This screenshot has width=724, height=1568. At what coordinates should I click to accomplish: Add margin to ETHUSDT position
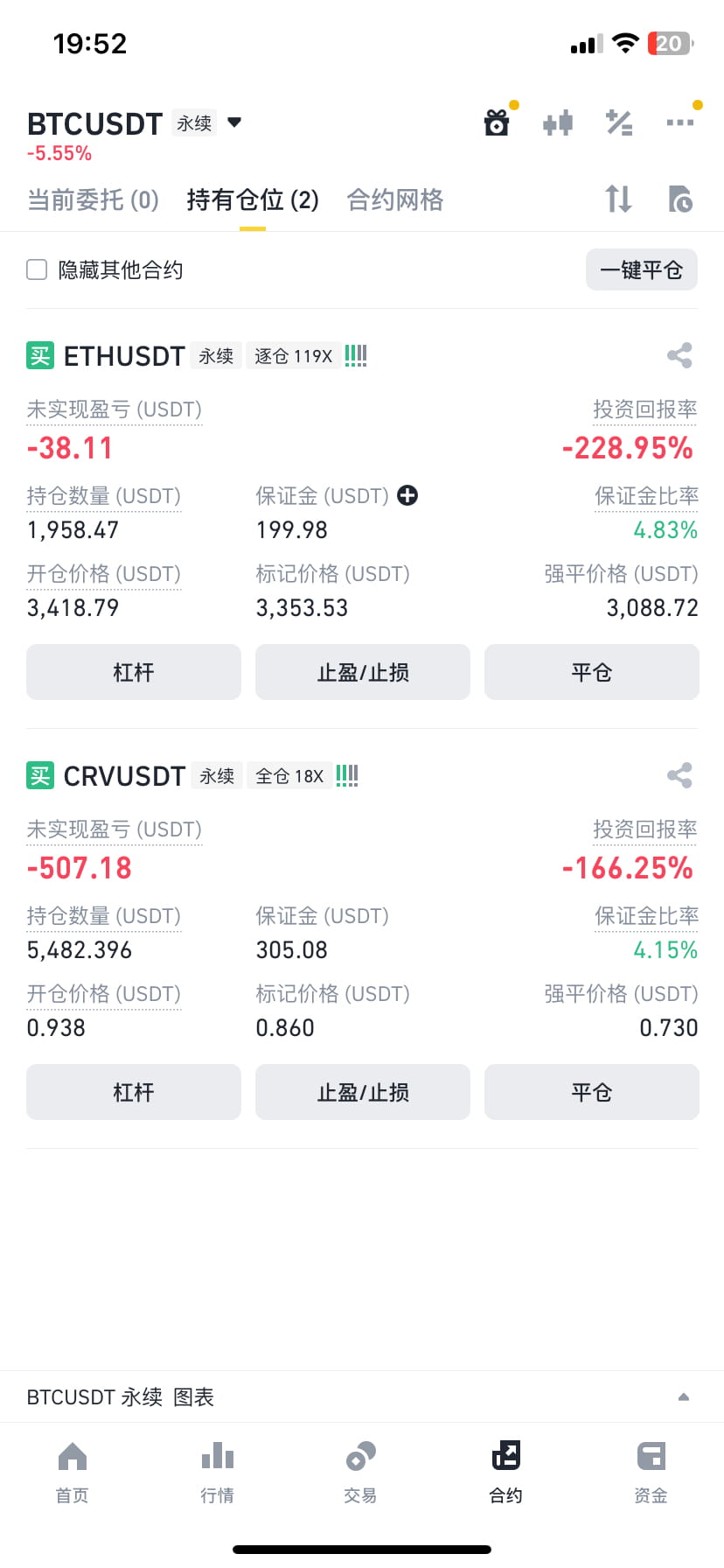coord(407,495)
